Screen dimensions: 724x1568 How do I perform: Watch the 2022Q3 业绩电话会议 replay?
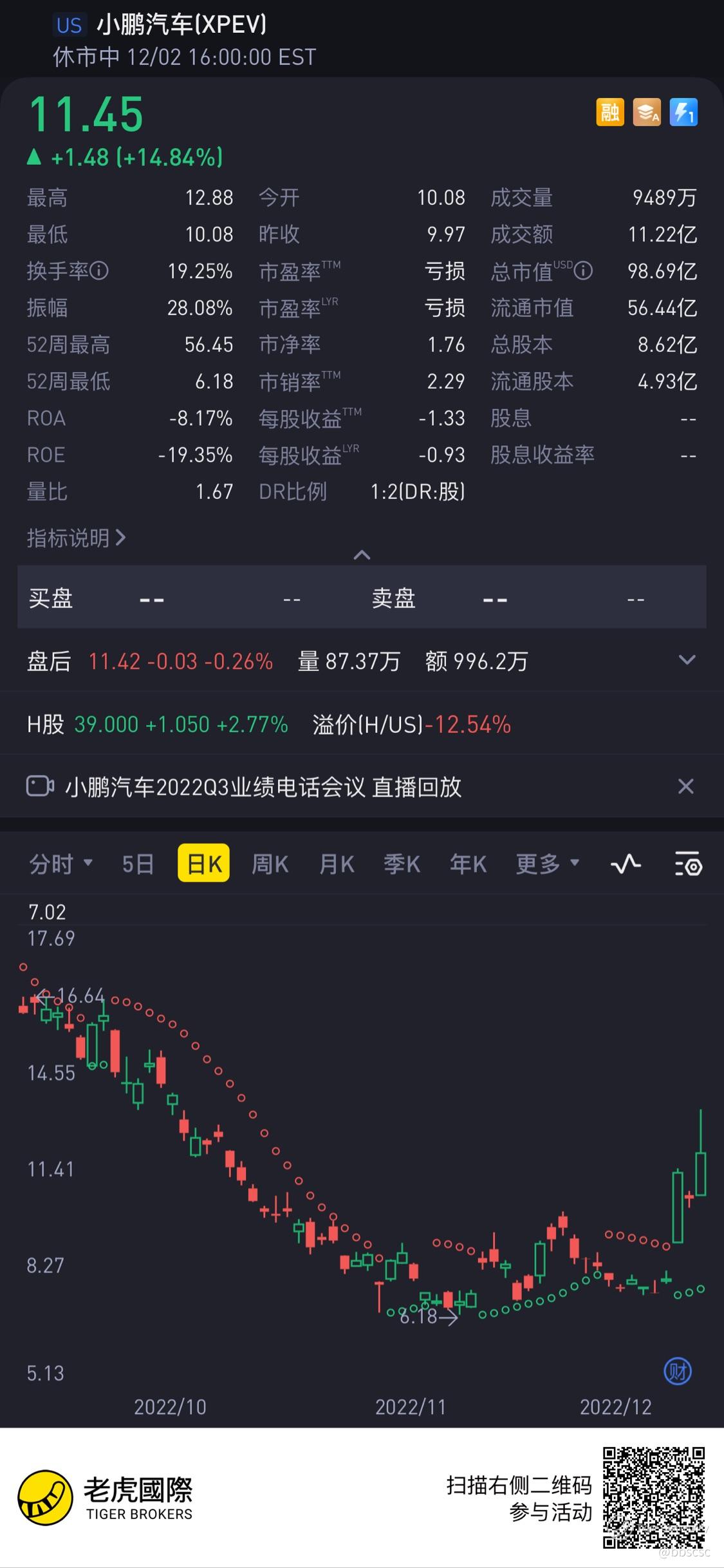coord(263,786)
